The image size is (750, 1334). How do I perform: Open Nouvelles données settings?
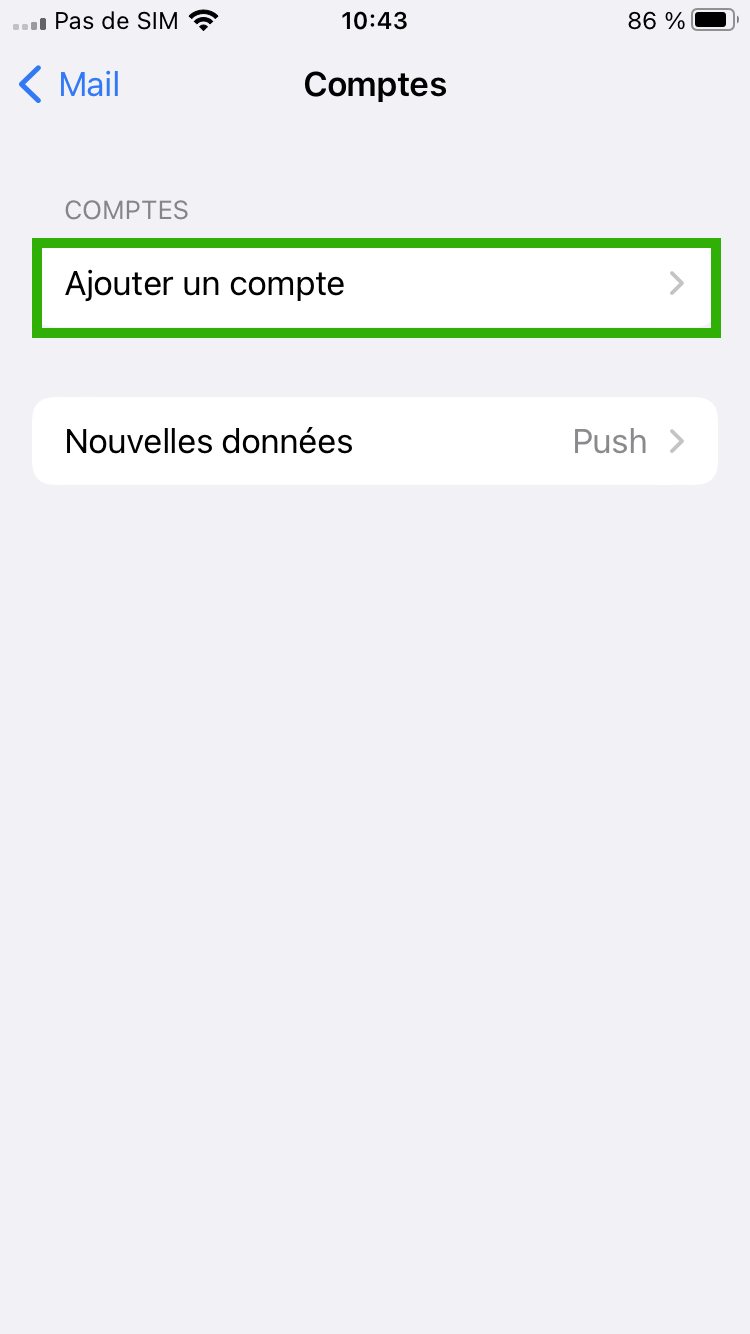pyautogui.click(x=375, y=441)
